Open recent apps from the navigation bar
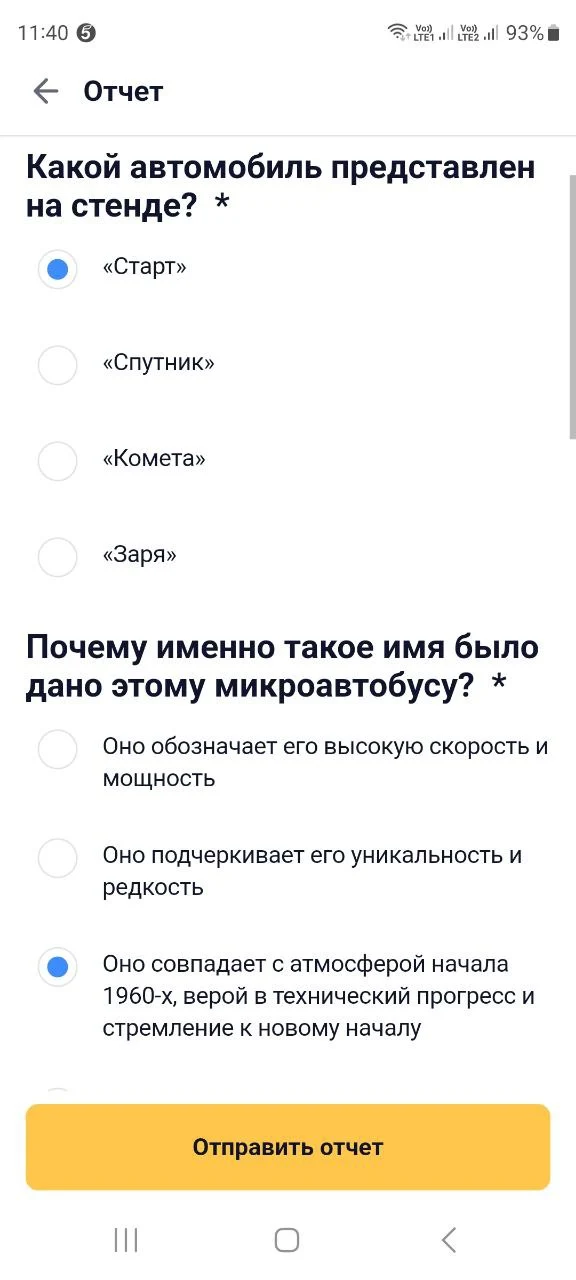Screen dimensions: 576x1280 [x=126, y=1240]
